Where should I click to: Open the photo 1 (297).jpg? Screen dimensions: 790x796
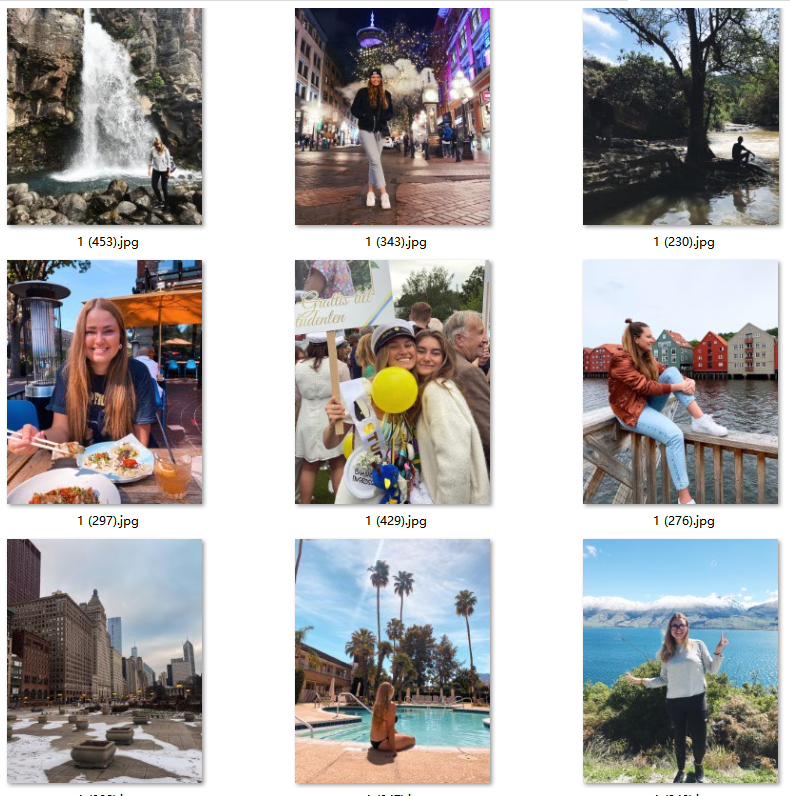pyautogui.click(x=104, y=382)
